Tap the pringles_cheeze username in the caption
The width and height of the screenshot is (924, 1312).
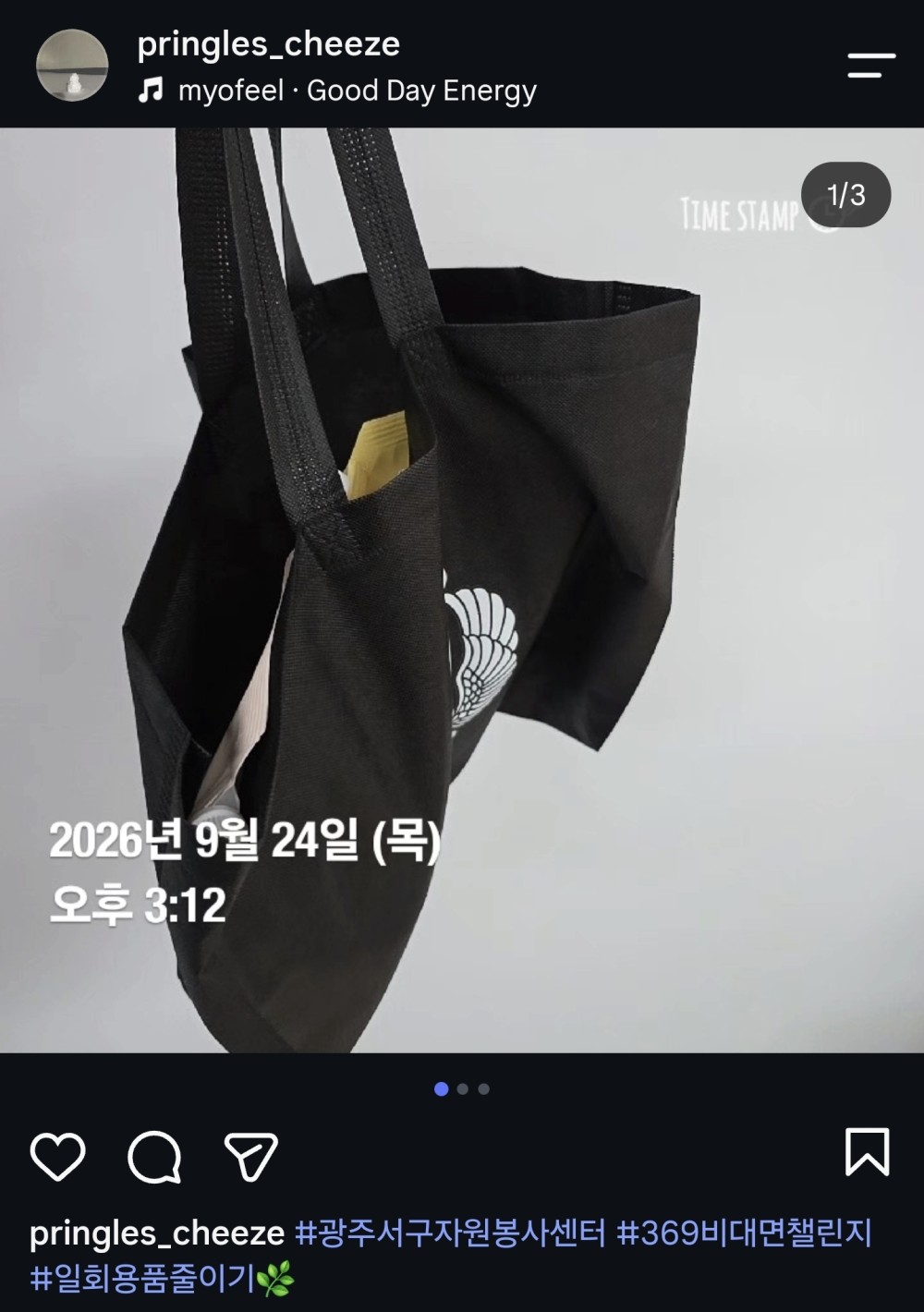pos(157,1233)
